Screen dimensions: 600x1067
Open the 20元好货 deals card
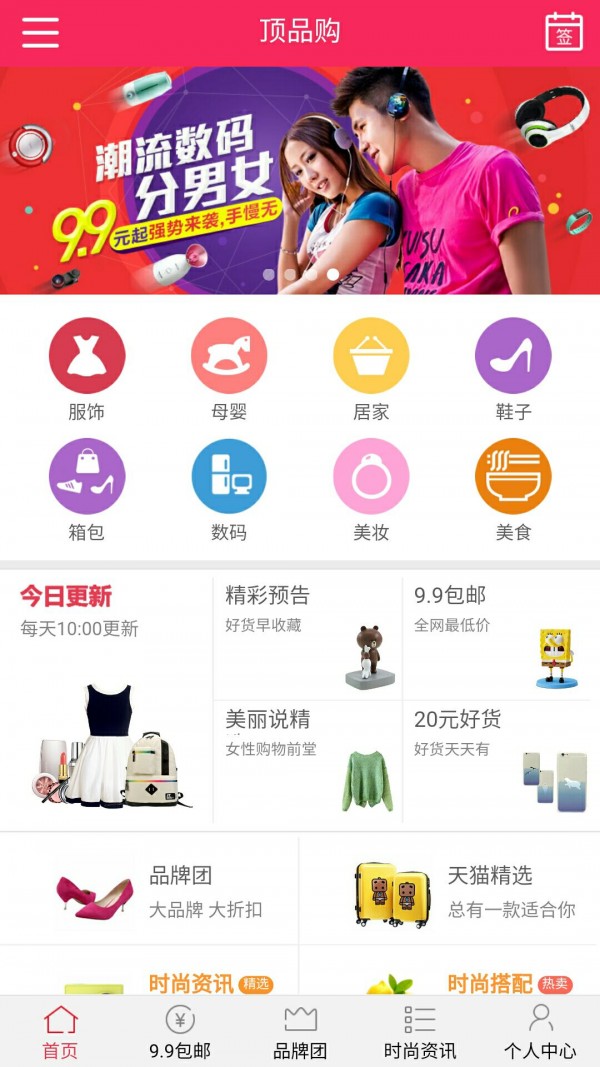(497, 762)
